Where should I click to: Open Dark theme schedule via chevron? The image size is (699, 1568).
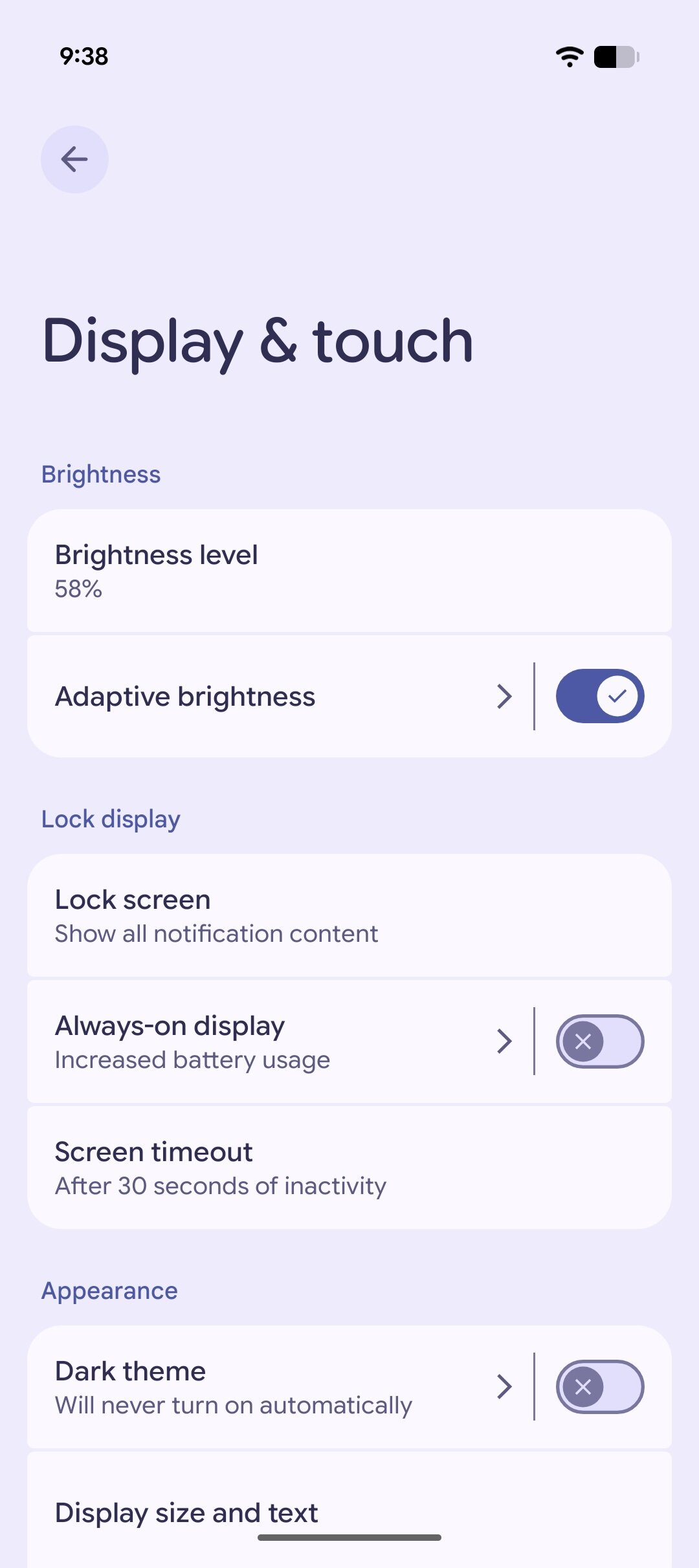point(504,1386)
